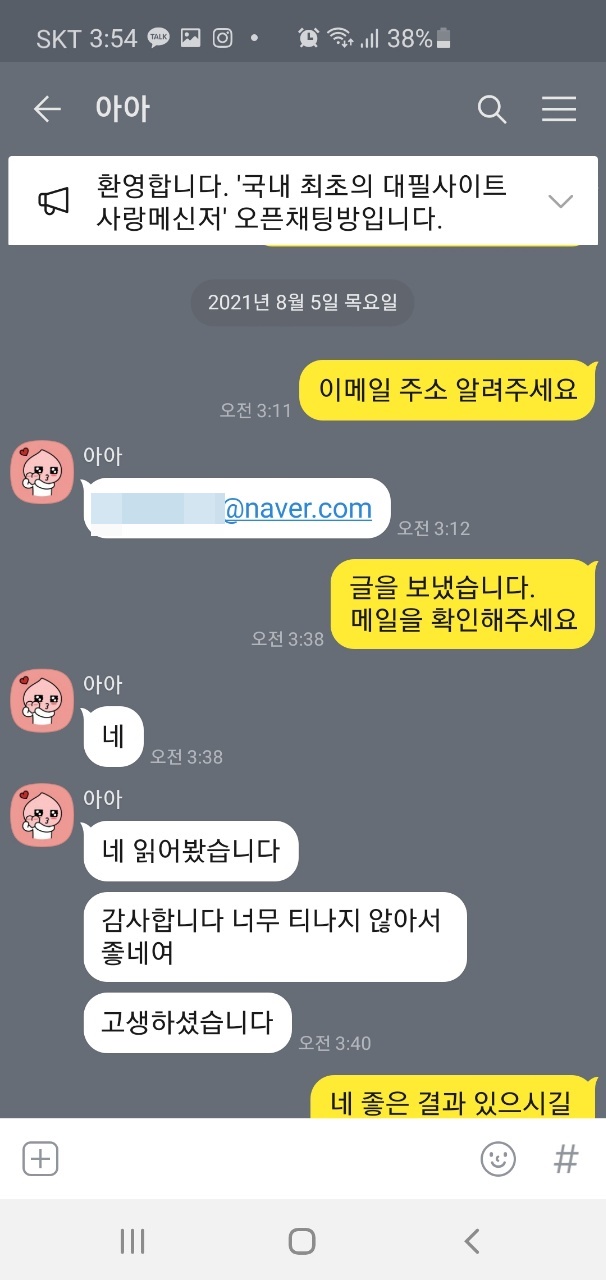View 아아's profile picture next to the email
The width and height of the screenshot is (606, 1280).
(41, 472)
